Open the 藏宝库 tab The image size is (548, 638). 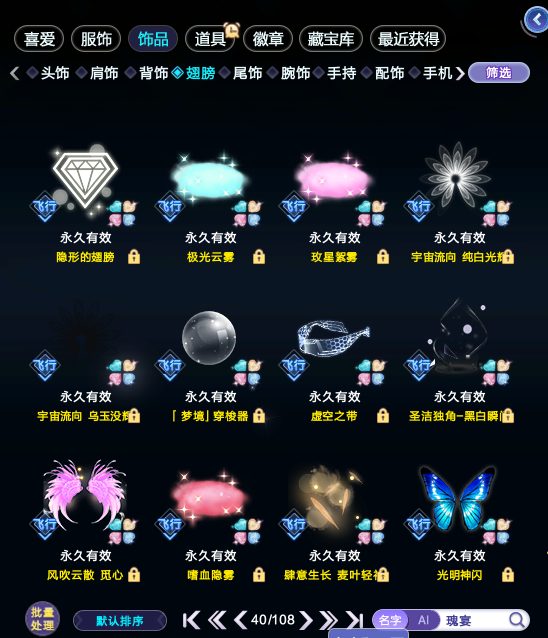(331, 39)
